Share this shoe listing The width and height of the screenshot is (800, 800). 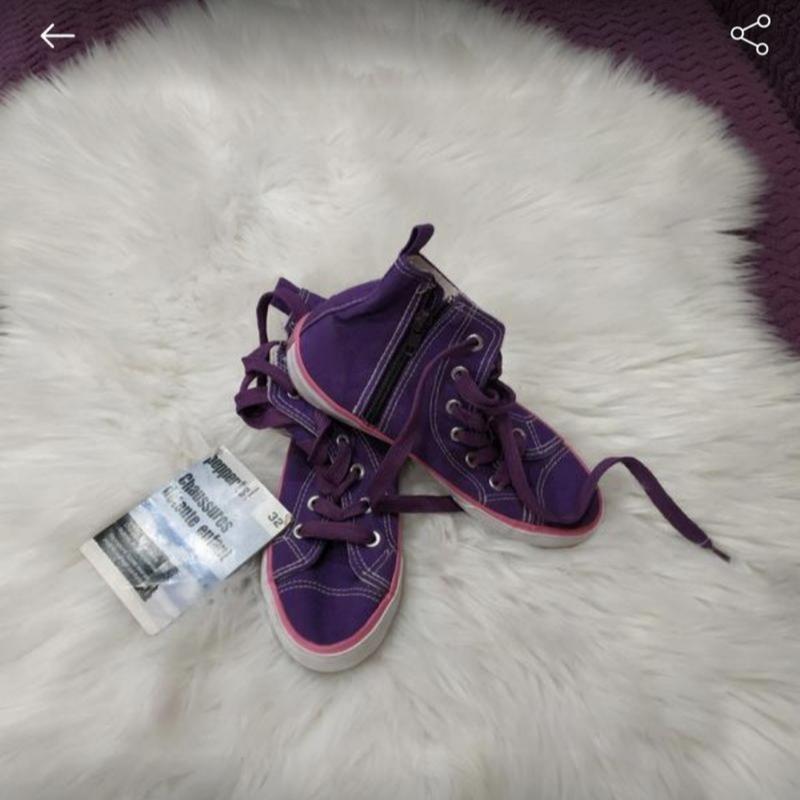[749, 35]
